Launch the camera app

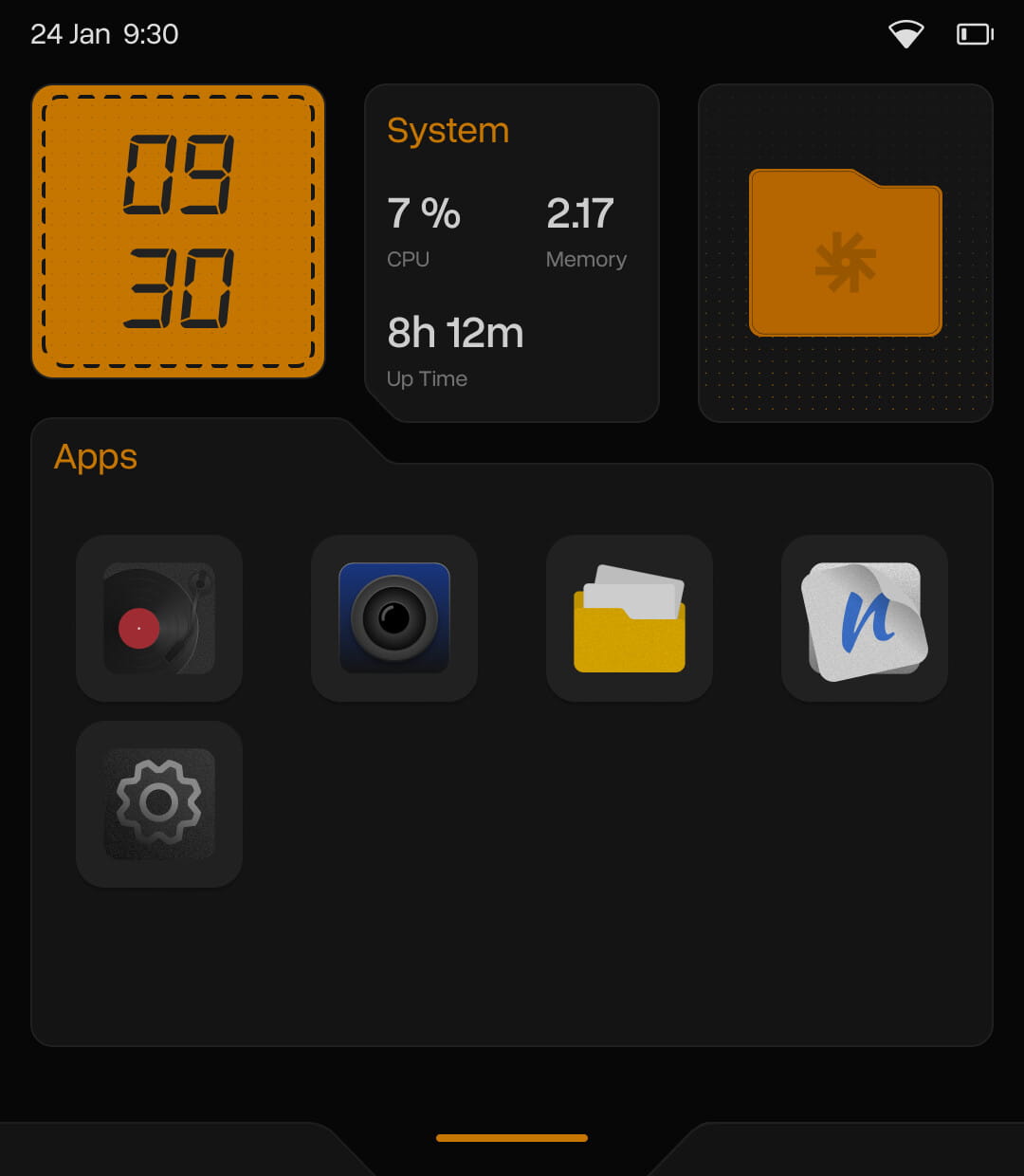394,618
